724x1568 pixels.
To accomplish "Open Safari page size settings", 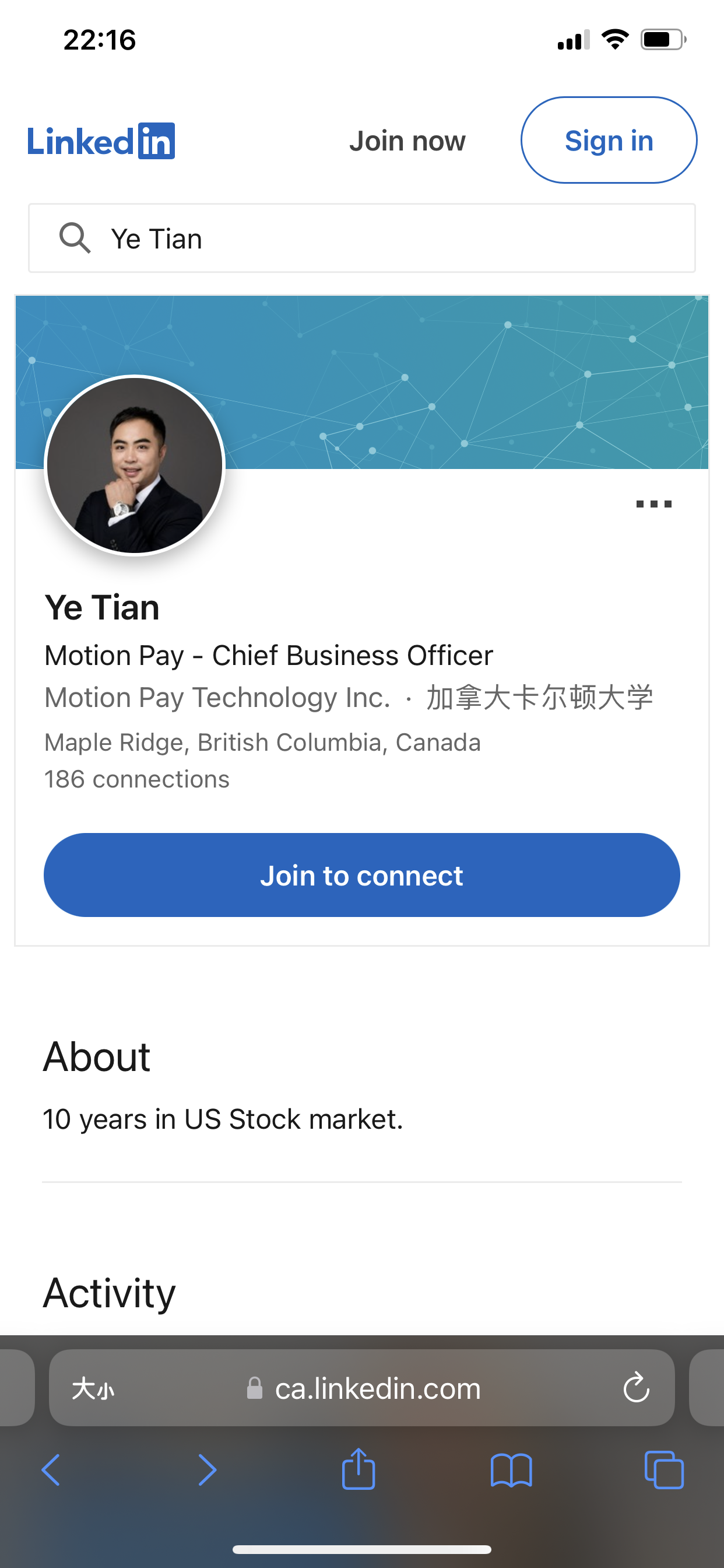I will coord(93,1389).
